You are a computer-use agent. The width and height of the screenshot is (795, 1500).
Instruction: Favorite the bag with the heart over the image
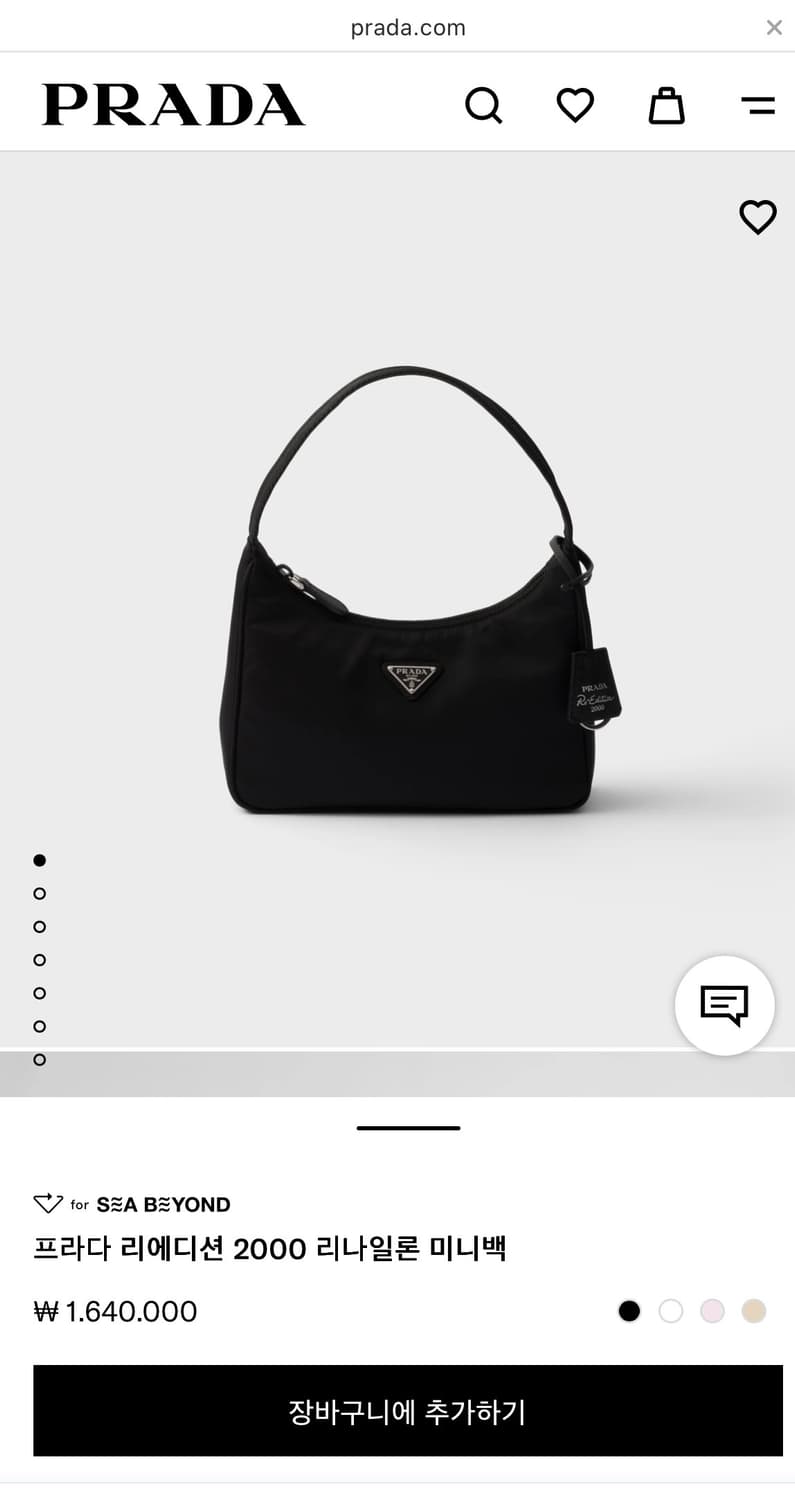tap(757, 217)
